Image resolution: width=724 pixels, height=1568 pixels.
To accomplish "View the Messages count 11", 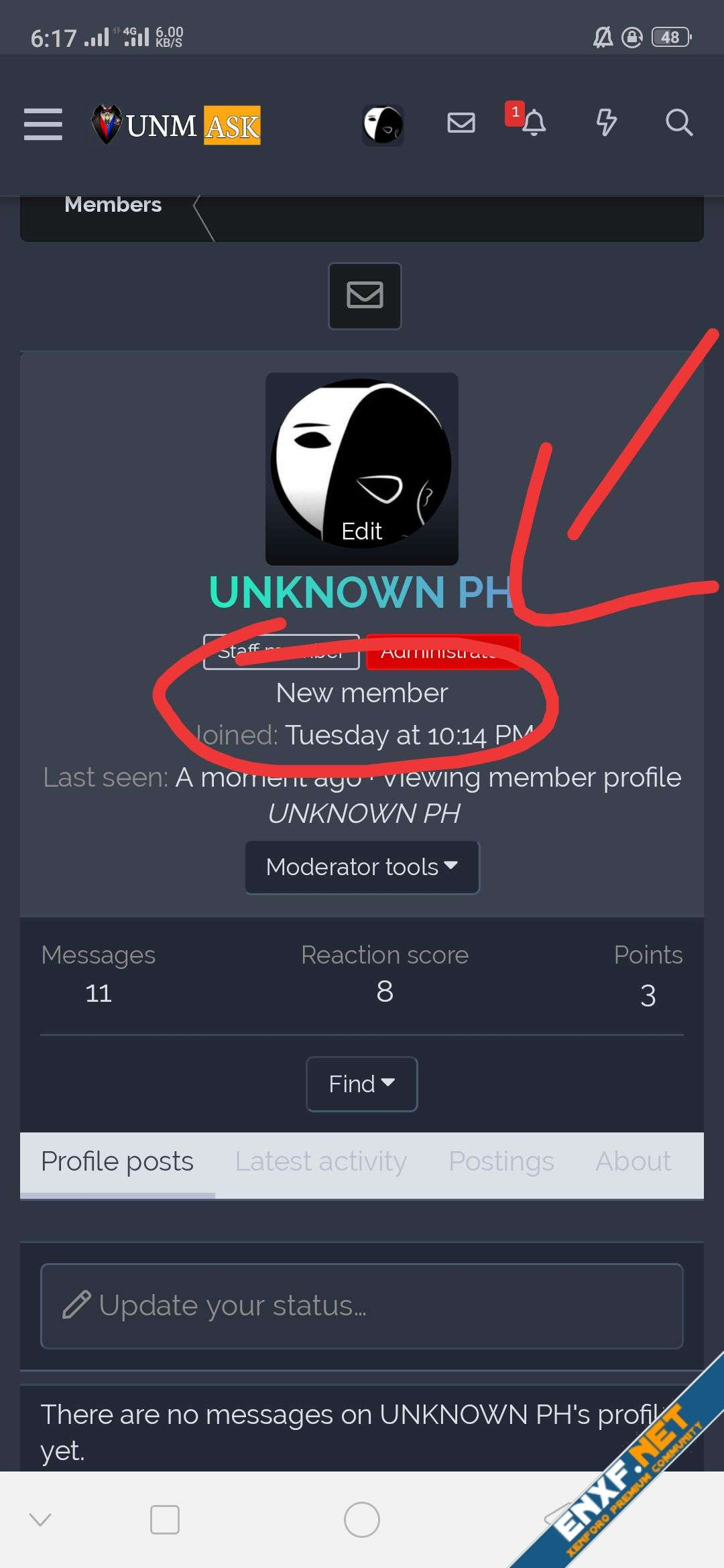I will 99,993.
